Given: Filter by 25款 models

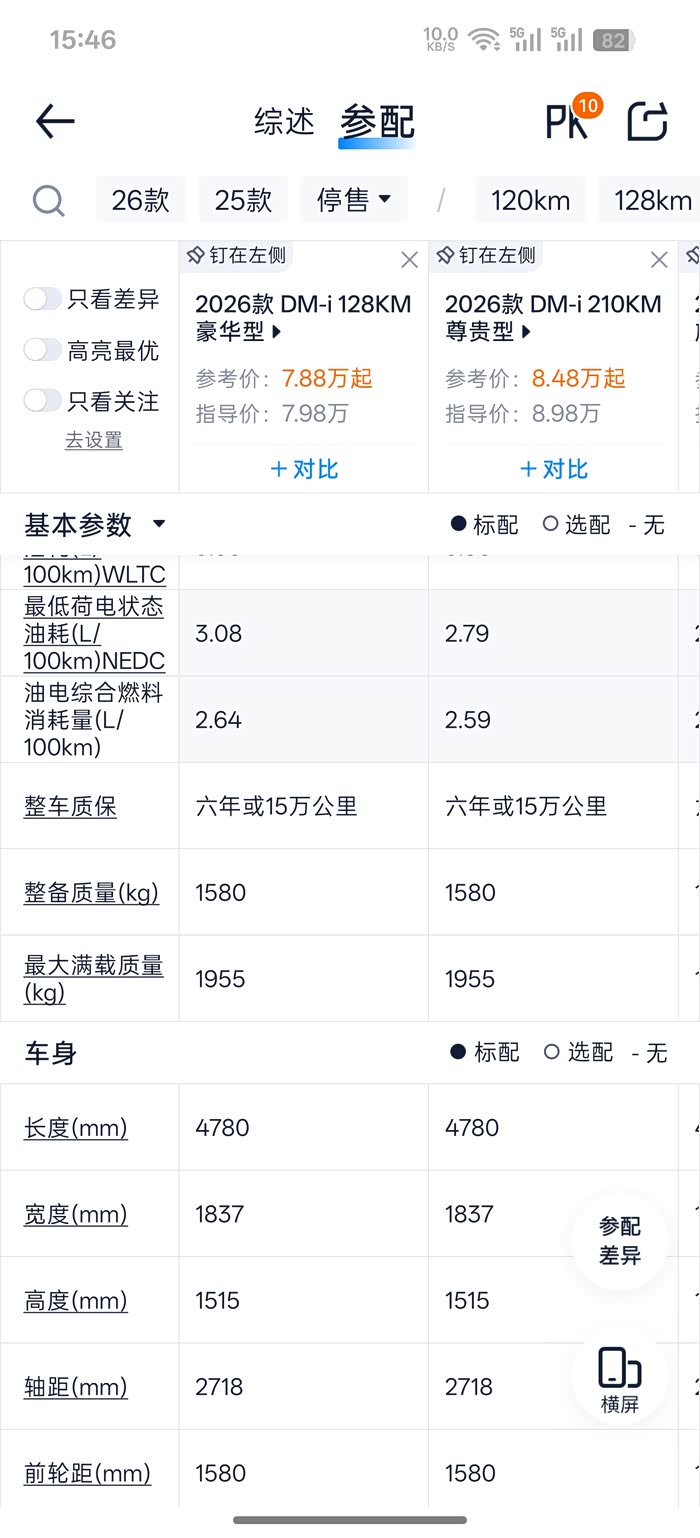Looking at the screenshot, I should coord(244,200).
